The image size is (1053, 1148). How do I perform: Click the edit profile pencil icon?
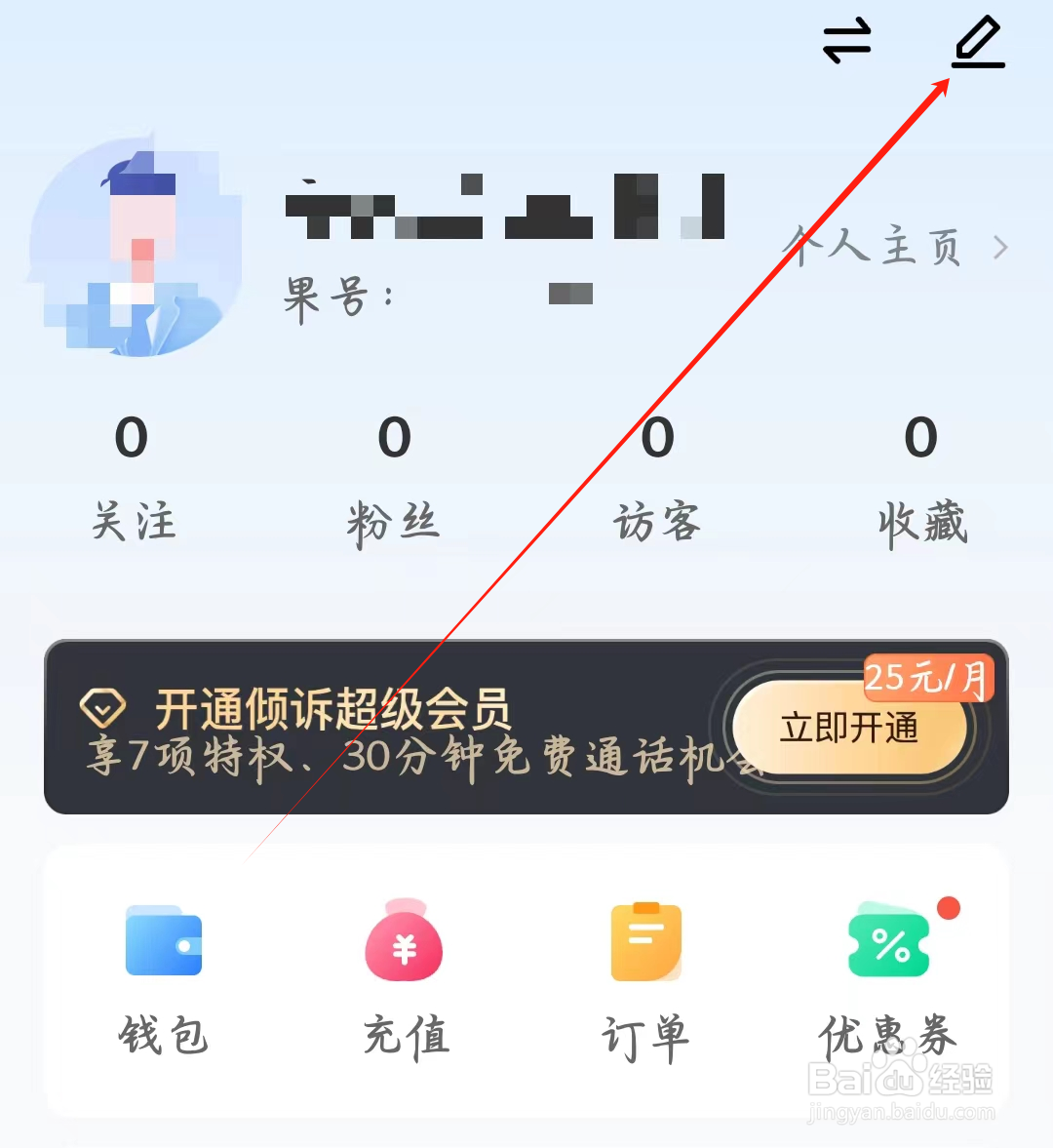pyautogui.click(x=978, y=43)
